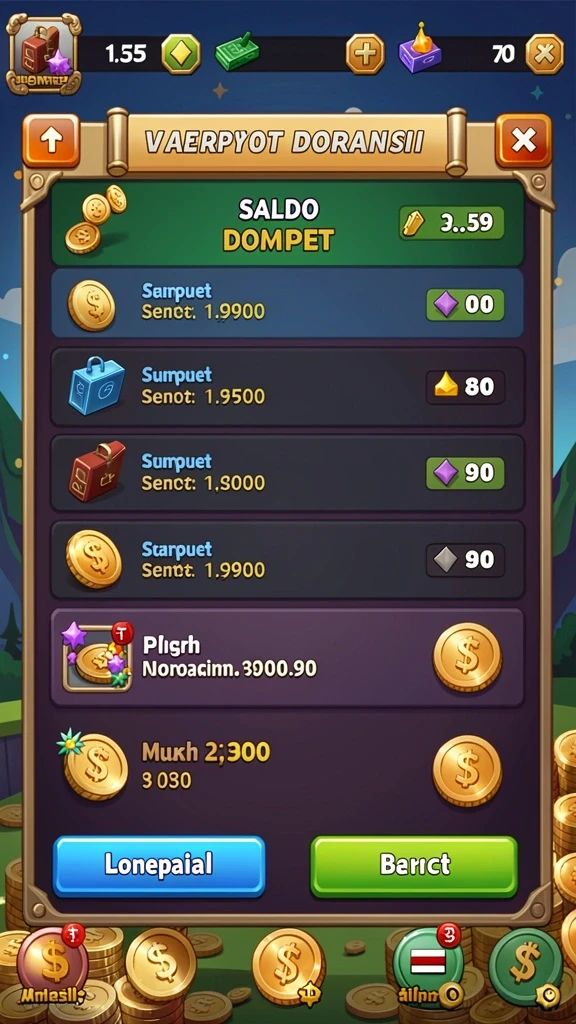The height and width of the screenshot is (1024, 576).
Task: Open the Starpuet 1.9900 coin row
Action: click(287, 560)
